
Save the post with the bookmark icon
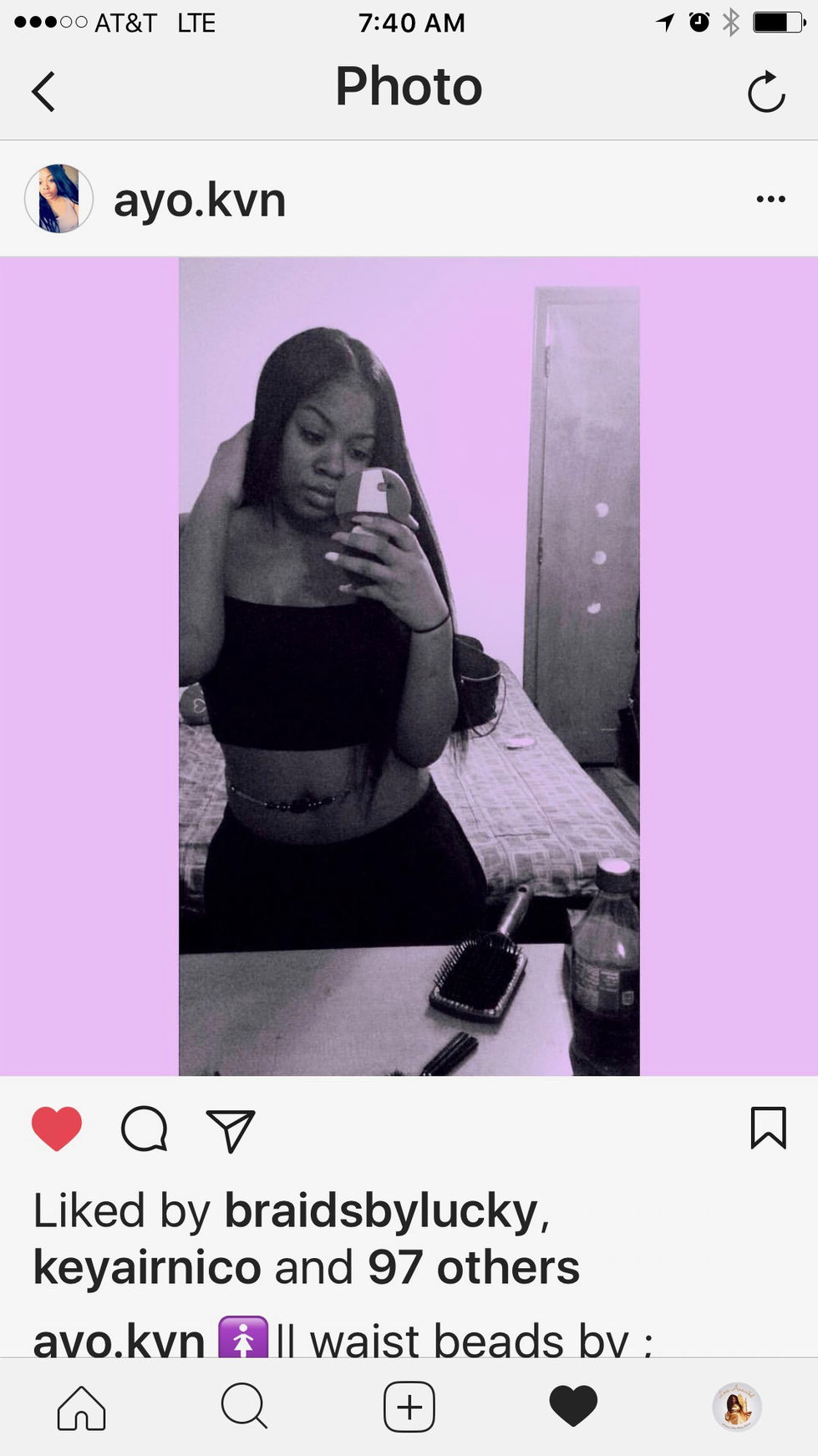tap(767, 1128)
